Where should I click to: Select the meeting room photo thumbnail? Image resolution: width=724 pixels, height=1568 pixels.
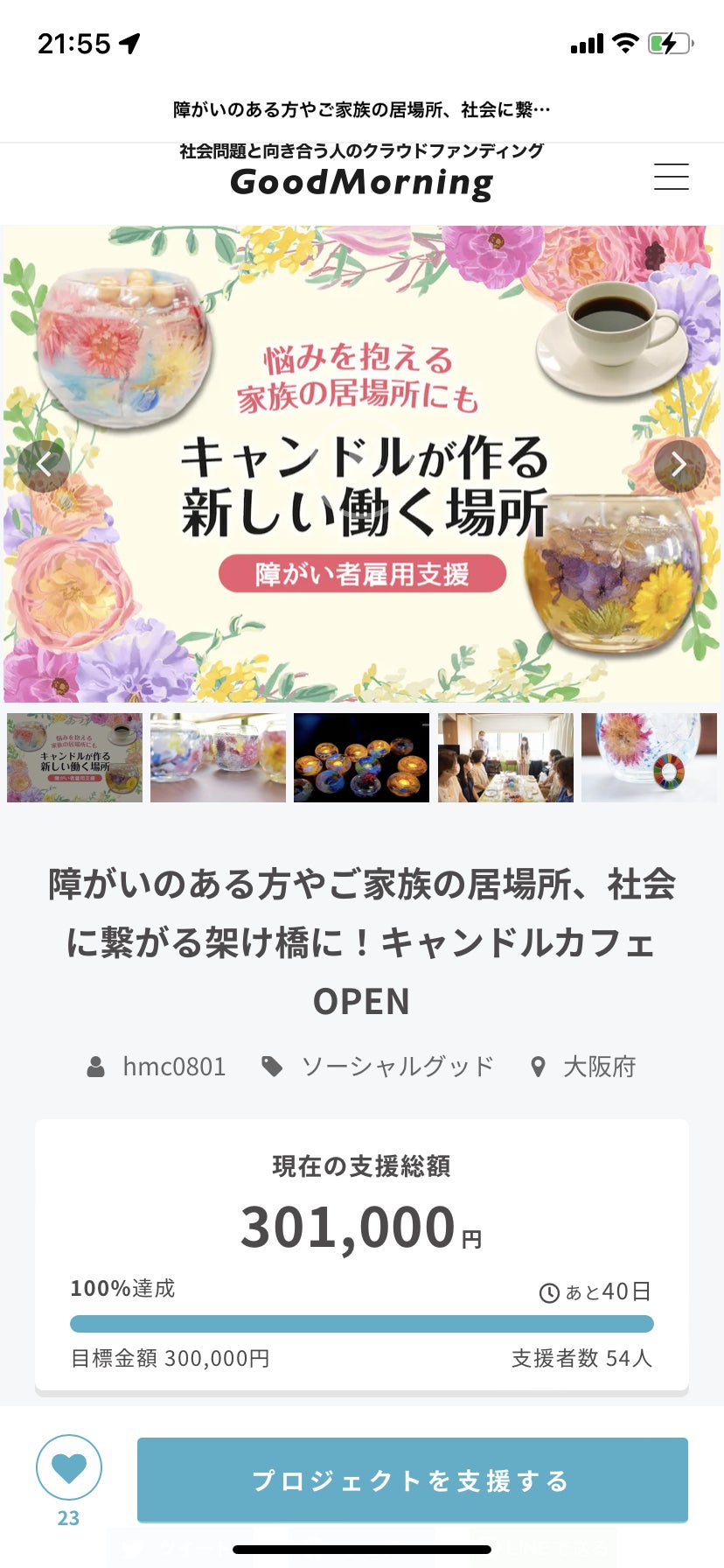pos(505,758)
